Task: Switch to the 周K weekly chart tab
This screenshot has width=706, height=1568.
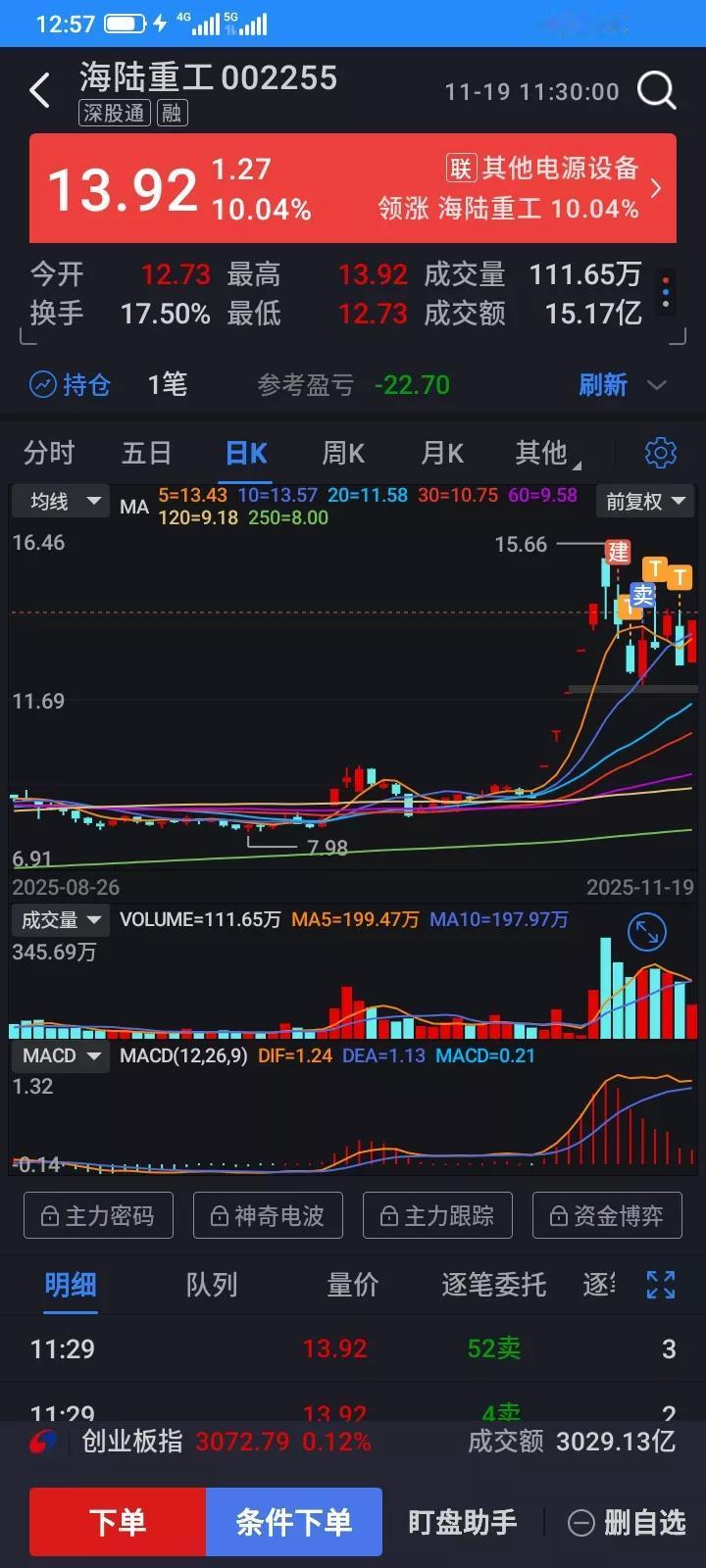Action: (x=343, y=453)
